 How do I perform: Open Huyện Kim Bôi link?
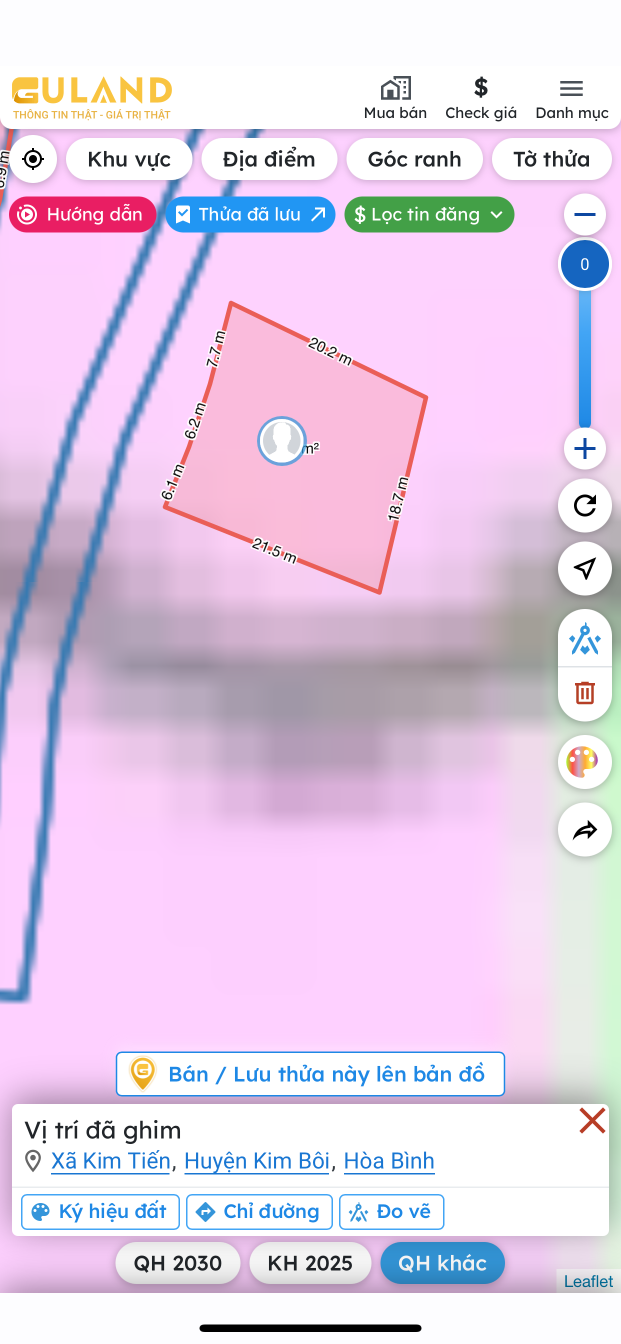257,1161
